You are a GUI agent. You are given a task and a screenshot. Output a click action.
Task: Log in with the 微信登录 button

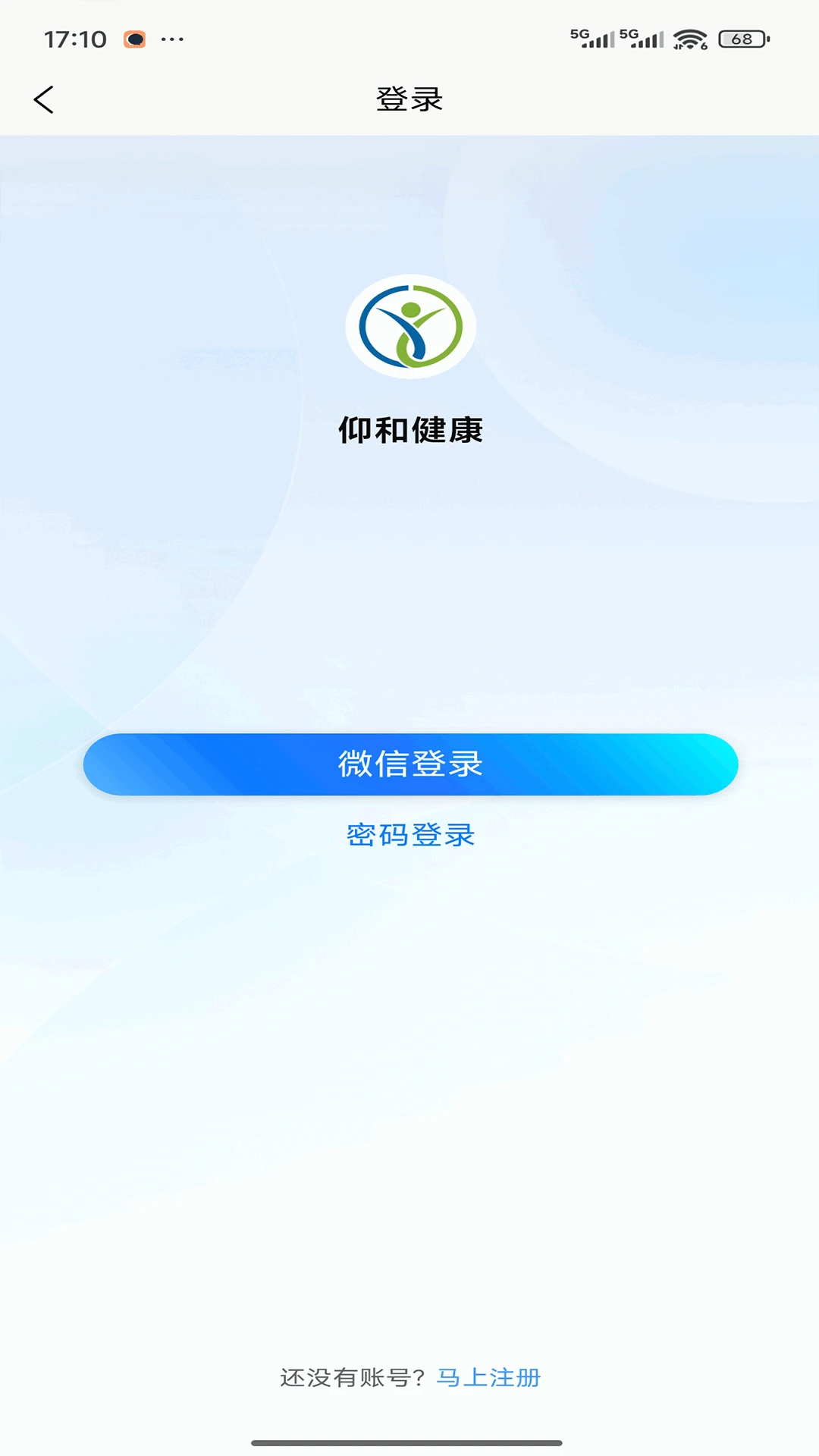410,764
